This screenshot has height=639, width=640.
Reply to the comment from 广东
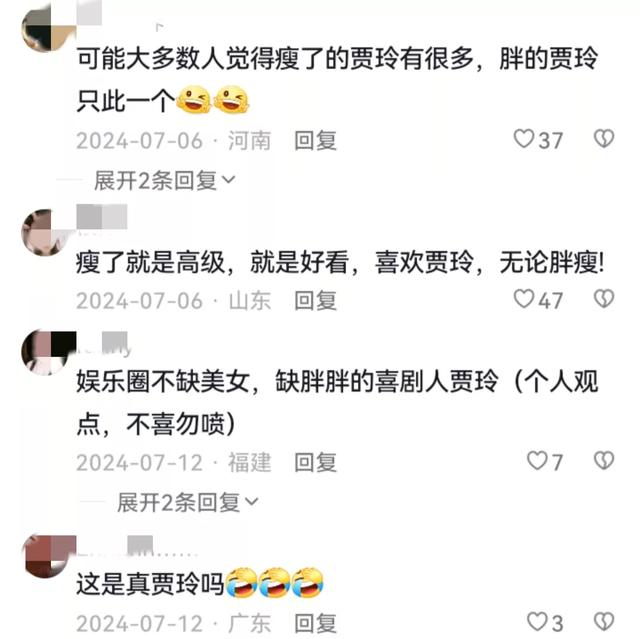tap(315, 622)
